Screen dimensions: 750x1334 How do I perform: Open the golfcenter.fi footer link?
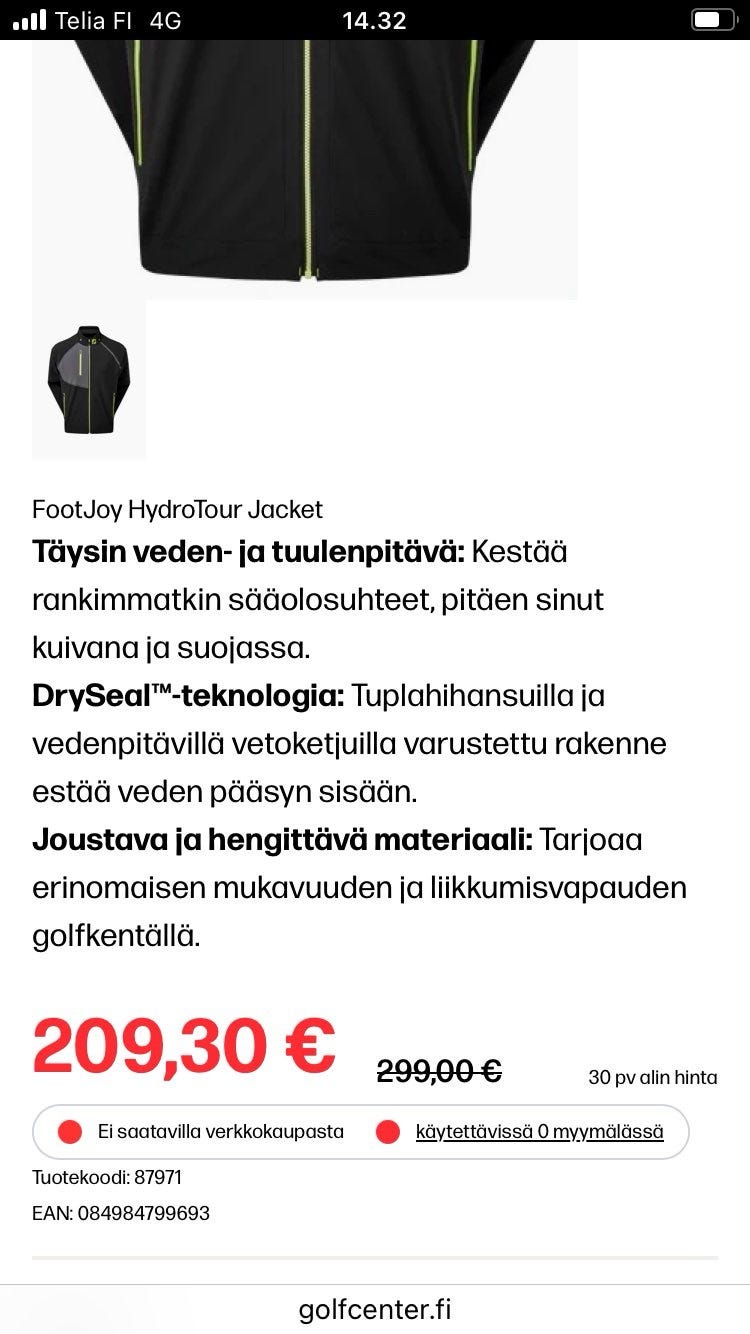click(375, 1308)
